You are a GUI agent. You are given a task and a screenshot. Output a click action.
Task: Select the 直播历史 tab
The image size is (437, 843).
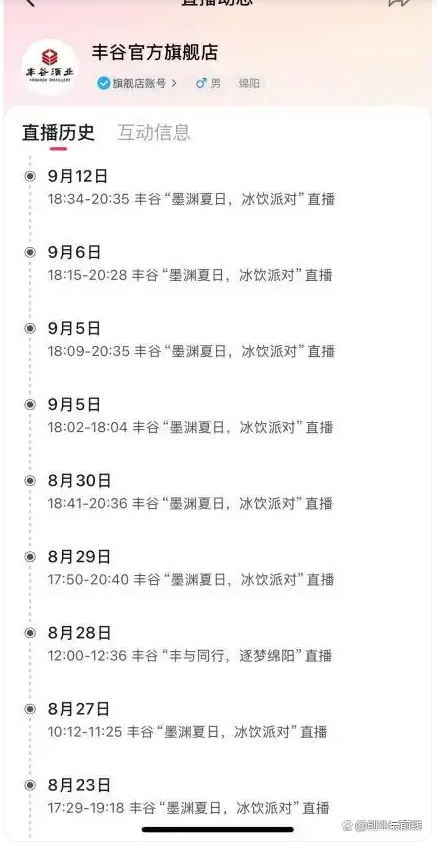coord(58,132)
